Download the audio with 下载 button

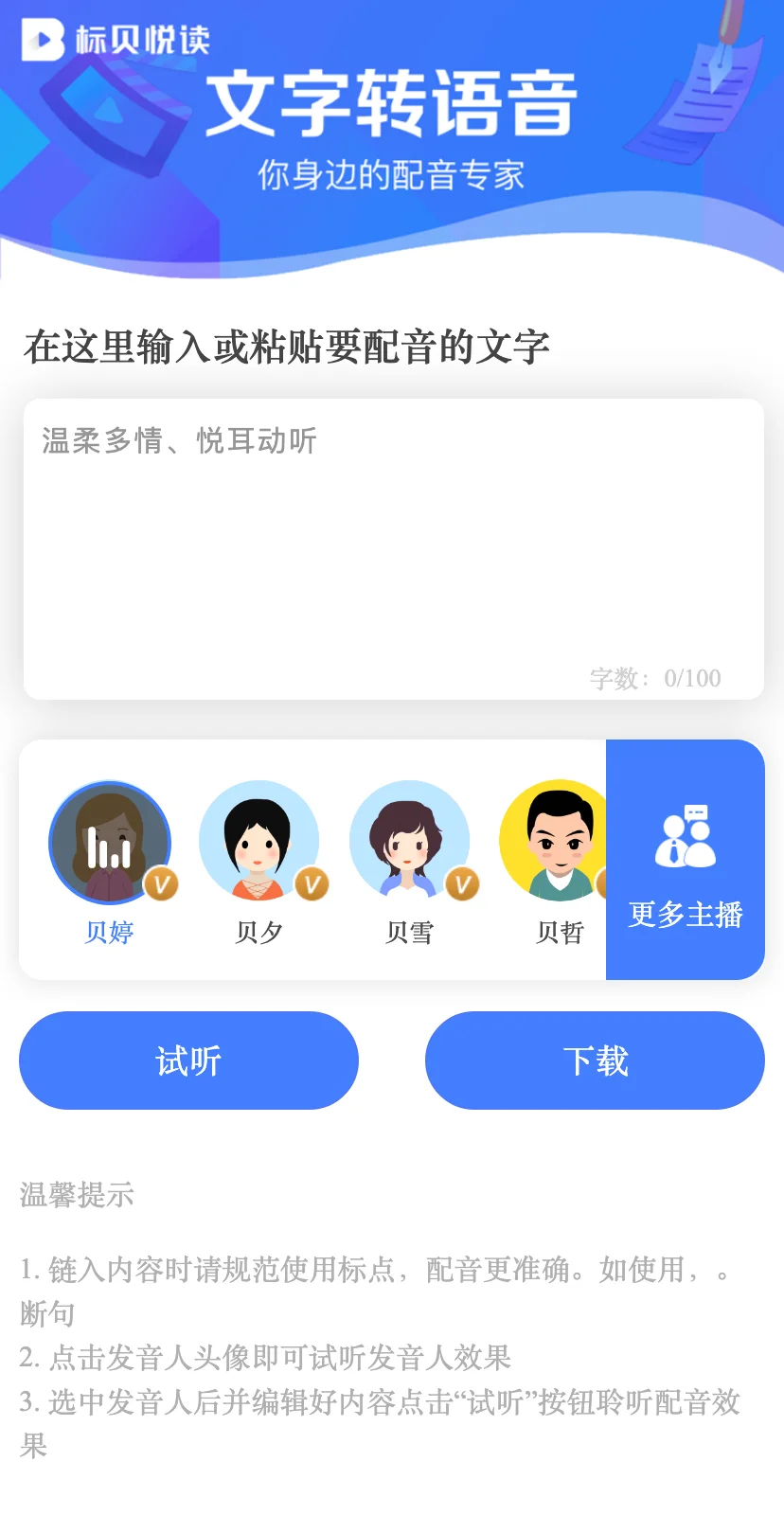[x=595, y=1060]
